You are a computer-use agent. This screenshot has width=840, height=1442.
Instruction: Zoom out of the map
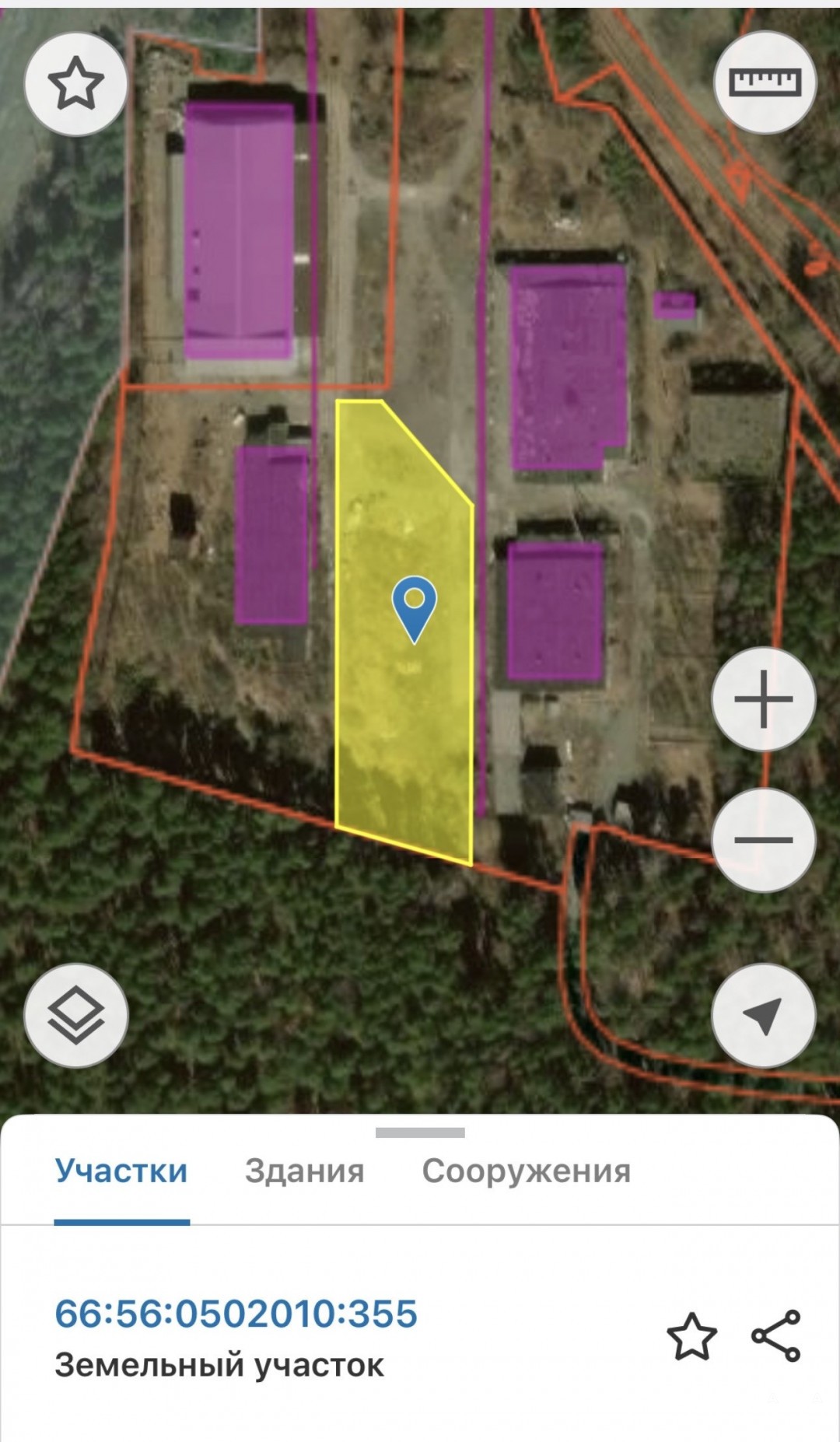[x=763, y=839]
